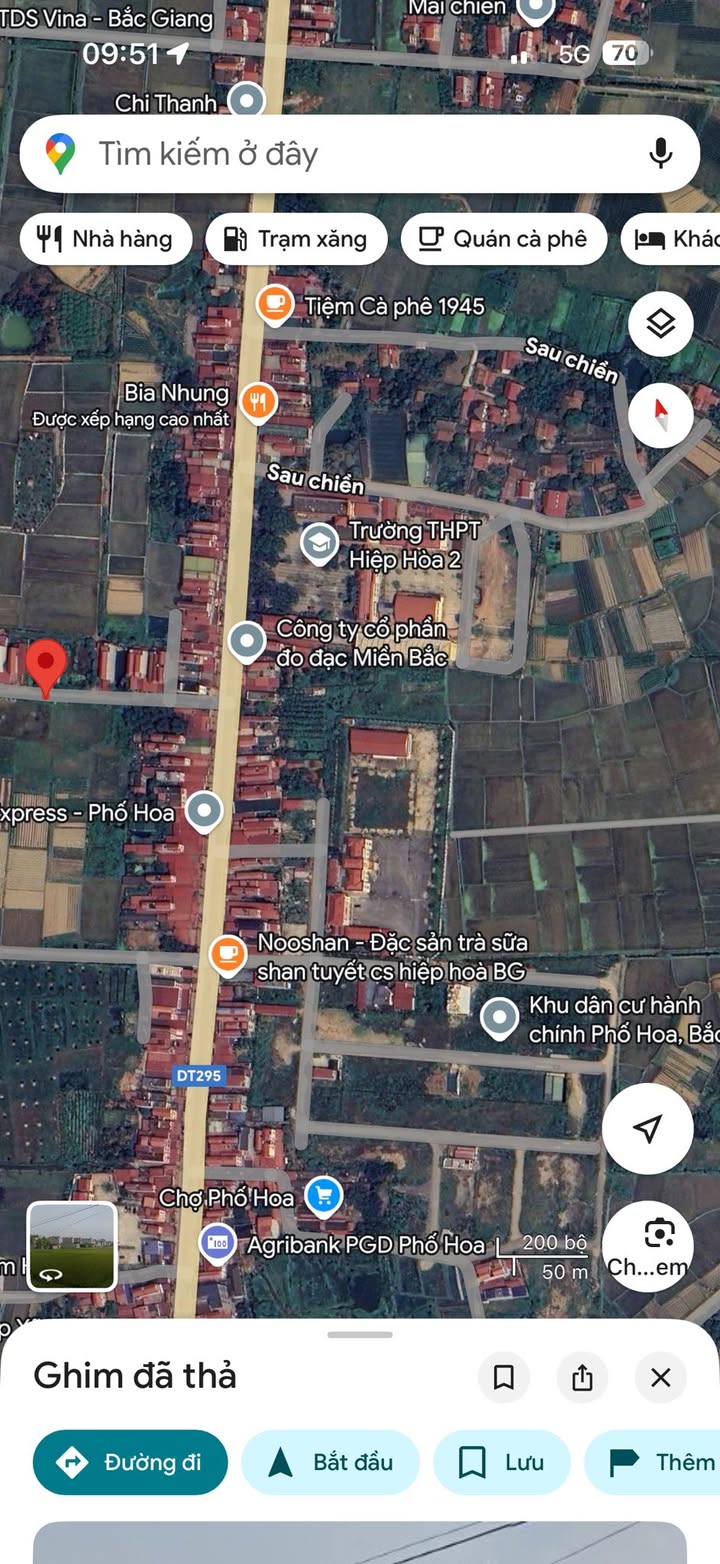720x1564 pixels.
Task: Start navigation with Bắt đầu
Action: click(x=331, y=1462)
